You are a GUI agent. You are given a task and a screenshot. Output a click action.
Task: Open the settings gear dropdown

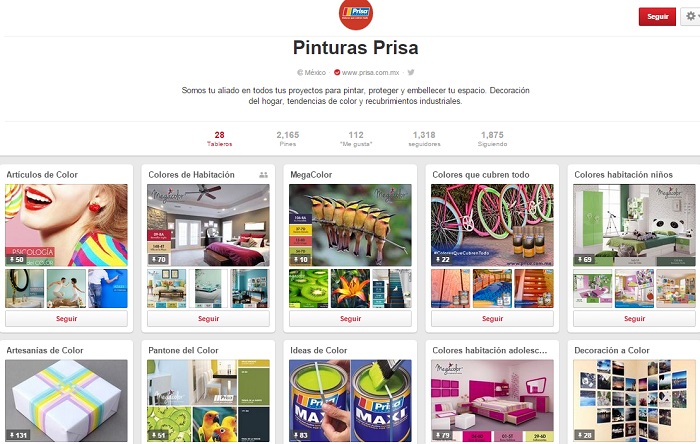click(x=691, y=16)
